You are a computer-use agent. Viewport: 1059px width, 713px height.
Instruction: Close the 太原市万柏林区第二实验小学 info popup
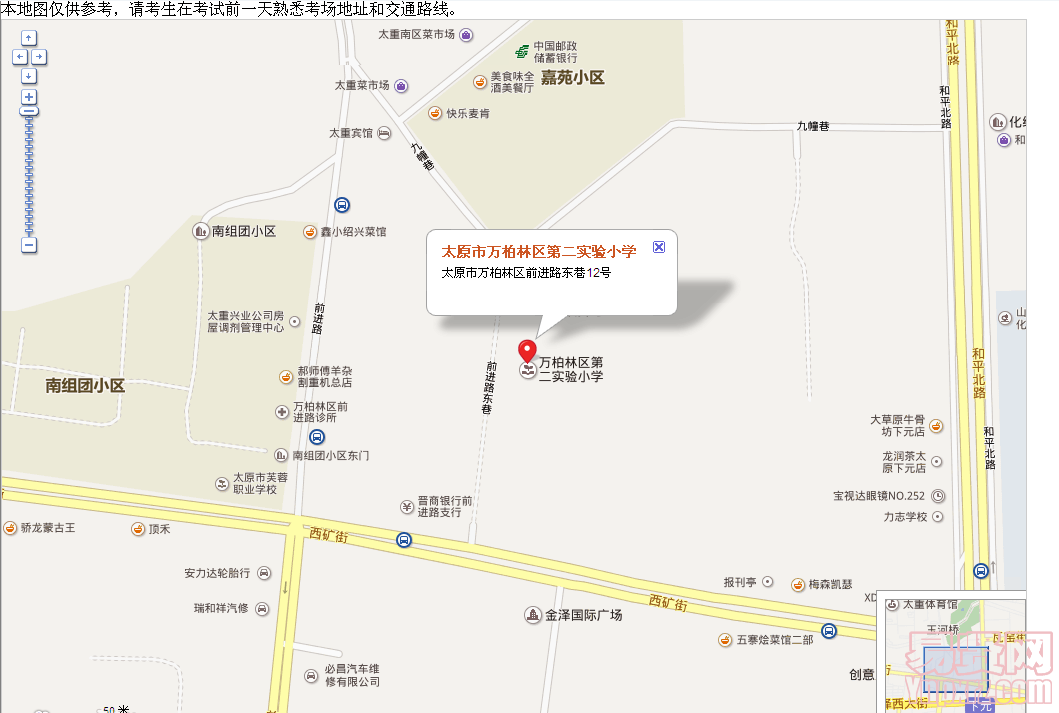point(658,247)
